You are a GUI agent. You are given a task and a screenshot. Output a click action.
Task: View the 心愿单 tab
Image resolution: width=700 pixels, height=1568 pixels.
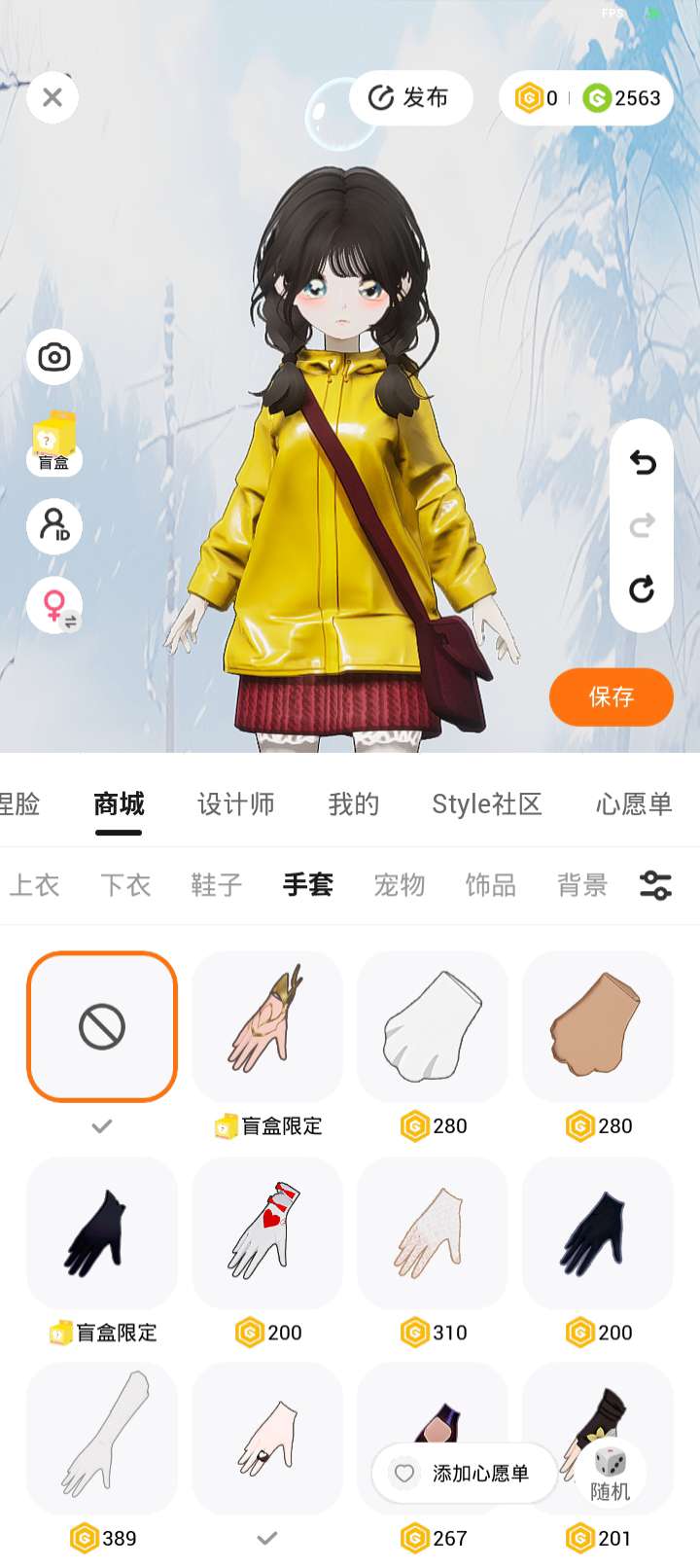point(634,804)
